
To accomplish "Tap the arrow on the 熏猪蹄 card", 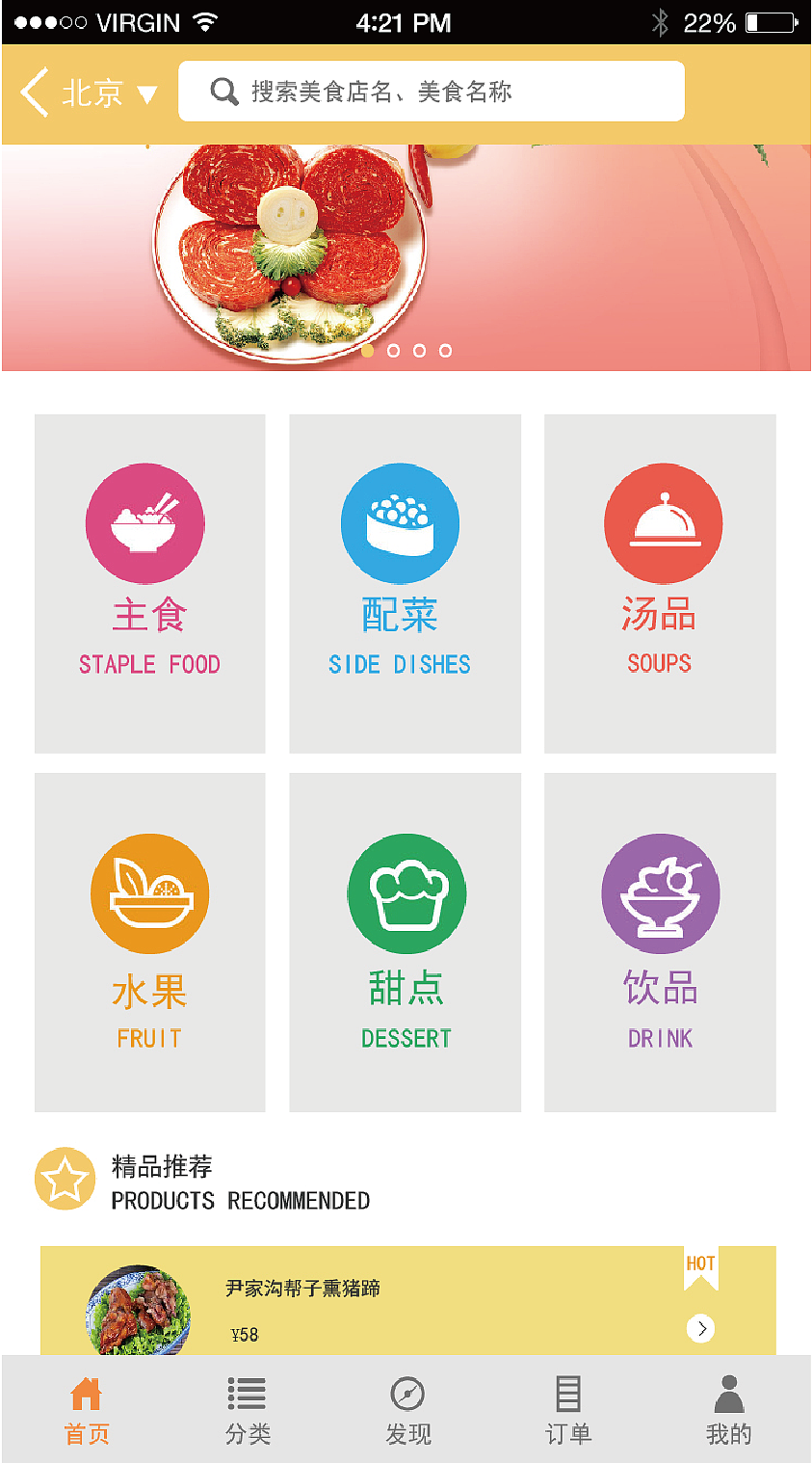I will click(x=700, y=1329).
